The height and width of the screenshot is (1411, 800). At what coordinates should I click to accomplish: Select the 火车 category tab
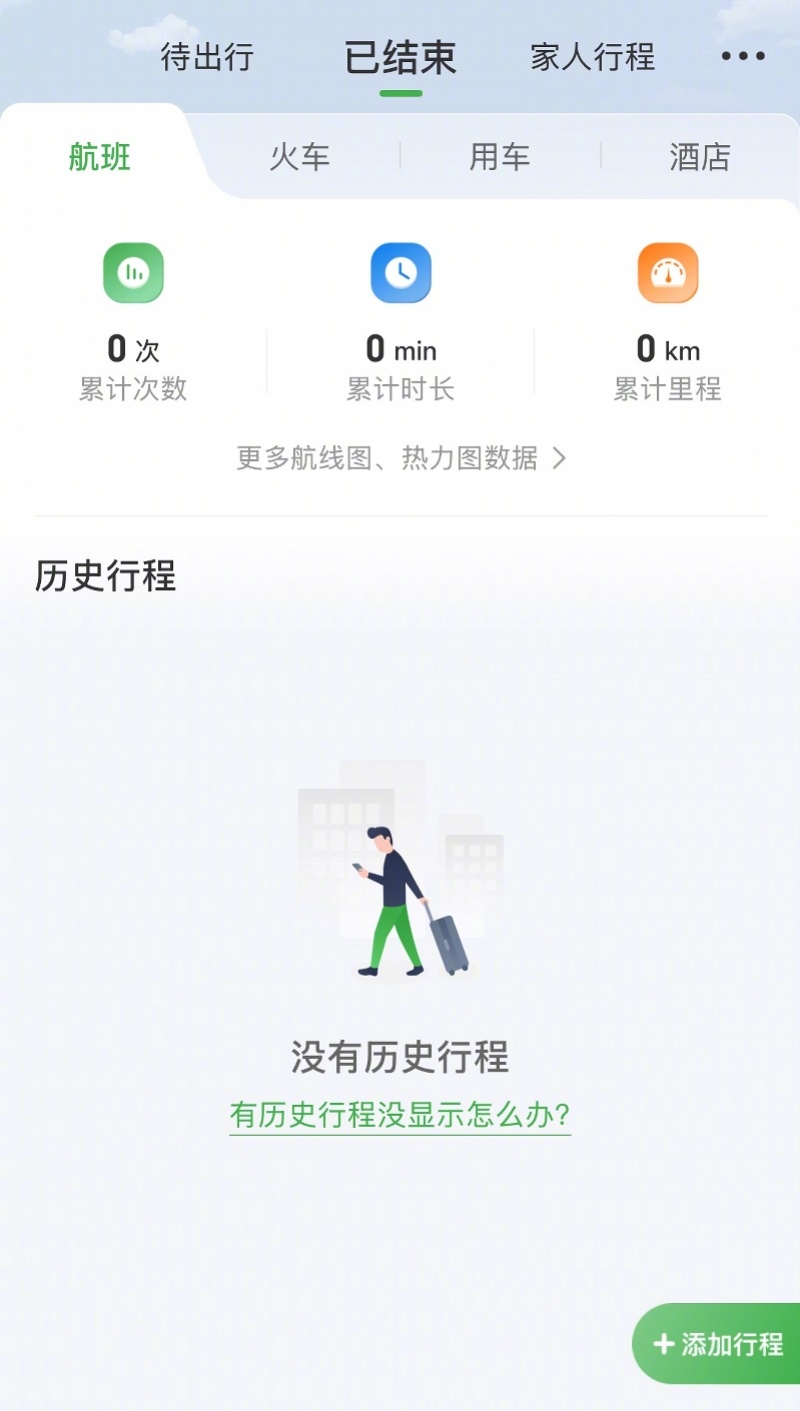300,156
